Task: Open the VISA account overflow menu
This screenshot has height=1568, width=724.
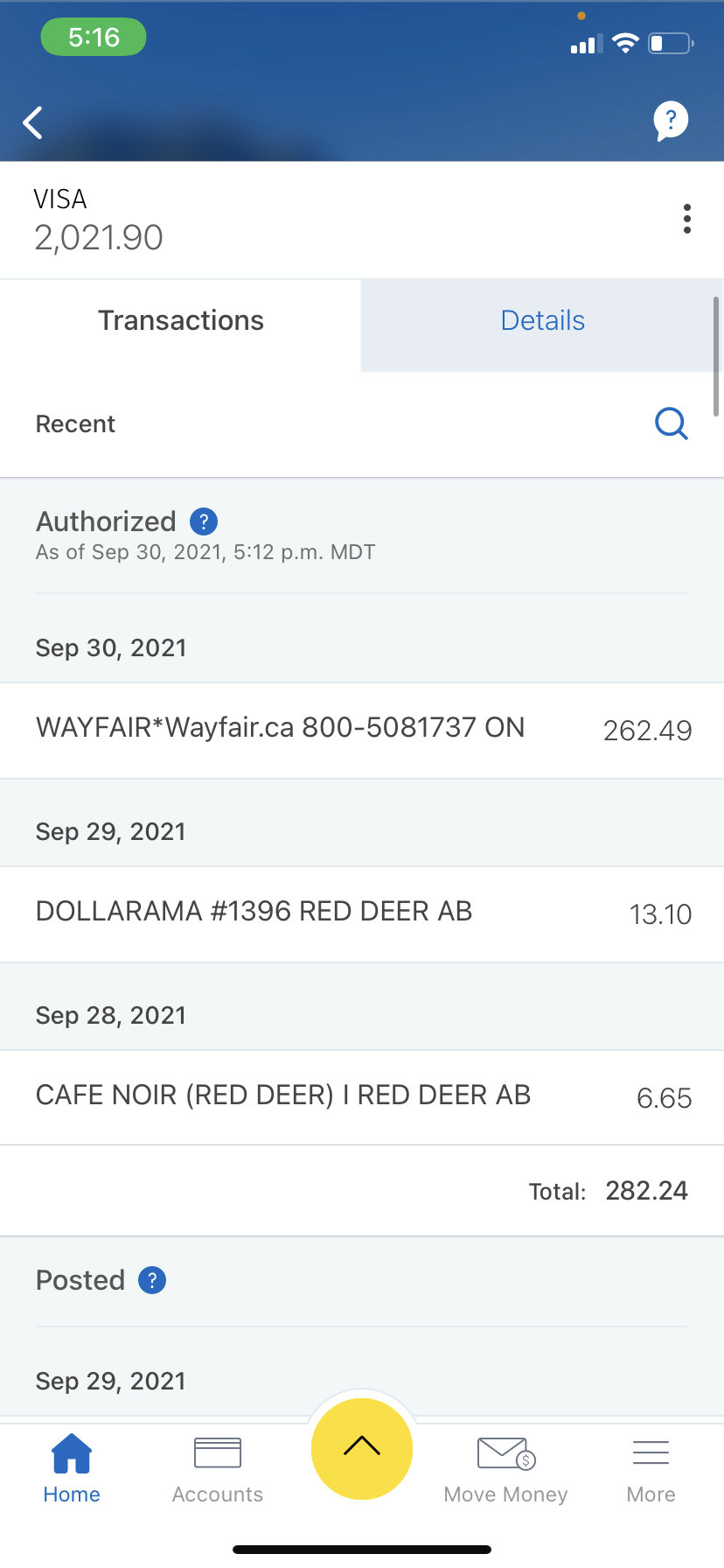Action: (687, 219)
